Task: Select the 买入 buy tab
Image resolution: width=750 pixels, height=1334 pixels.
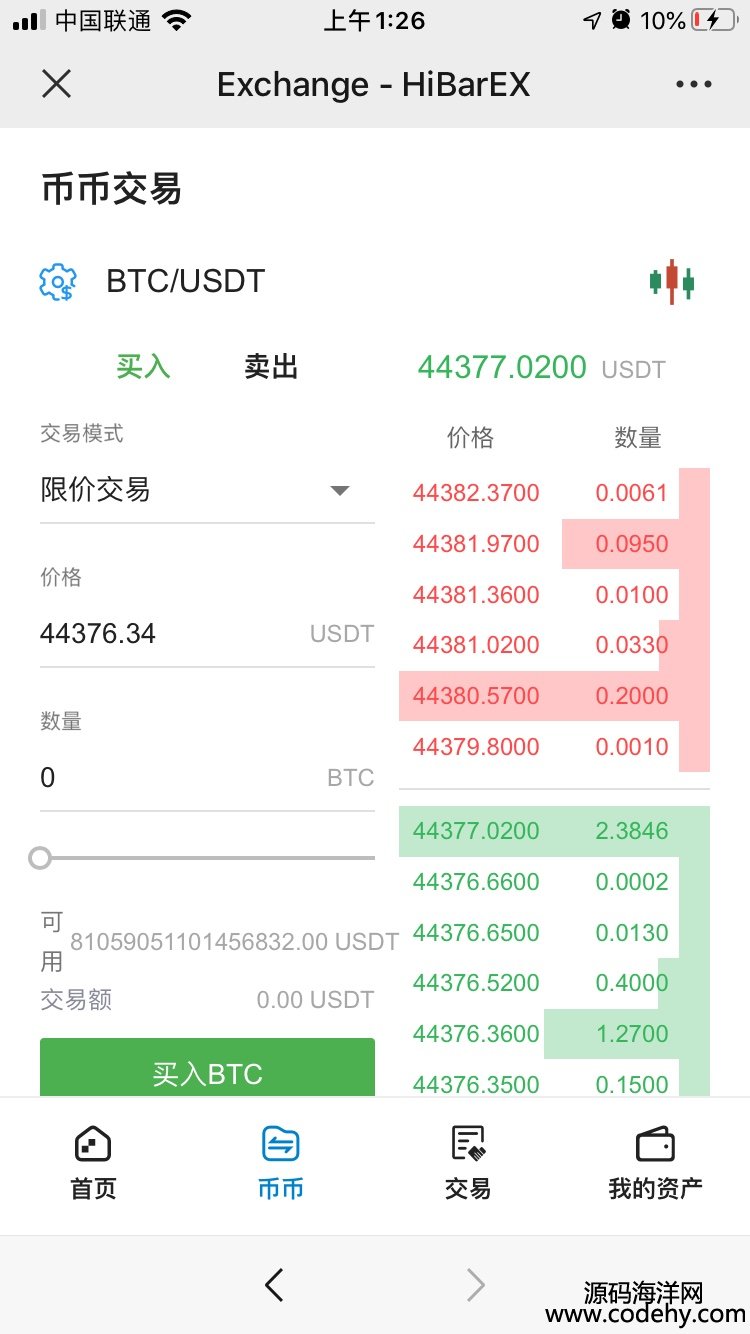Action: point(143,367)
